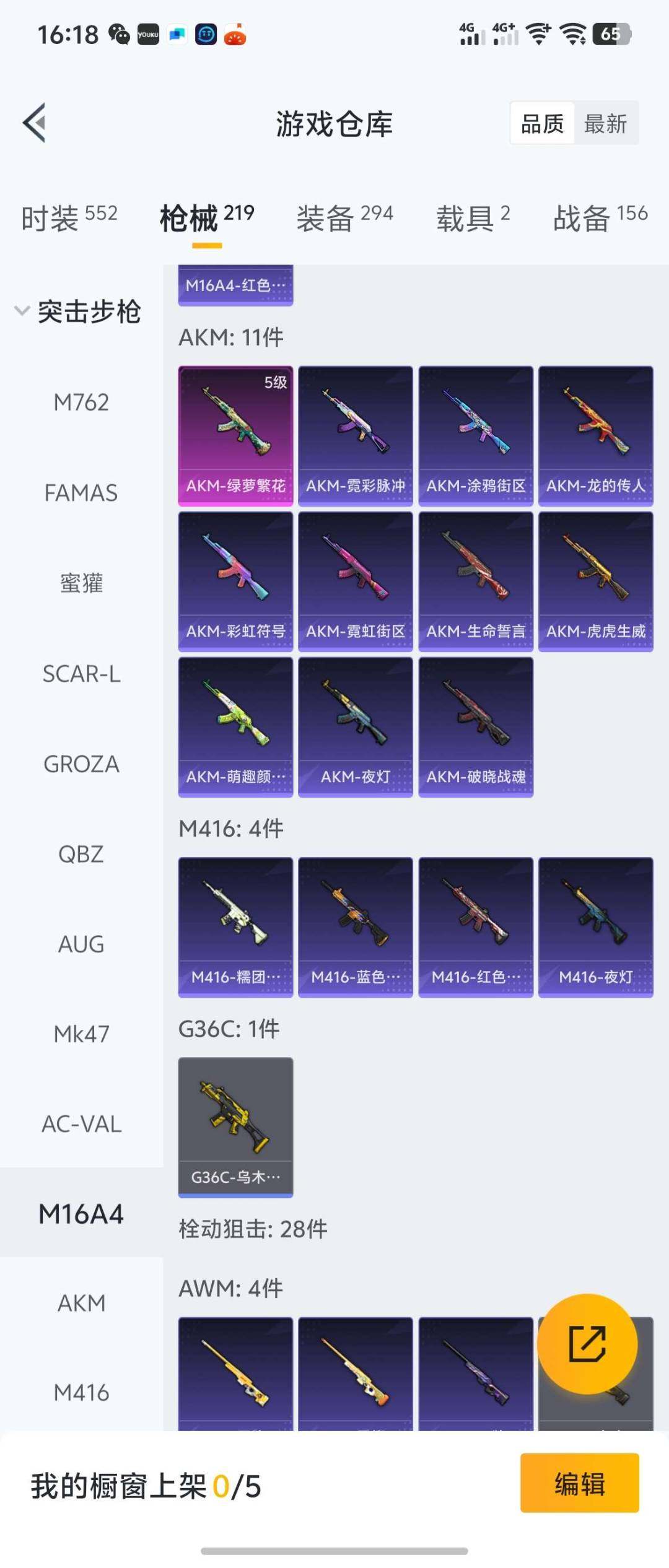Select SCAR-L in the side list
This screenshot has width=669, height=1568.
[81, 674]
